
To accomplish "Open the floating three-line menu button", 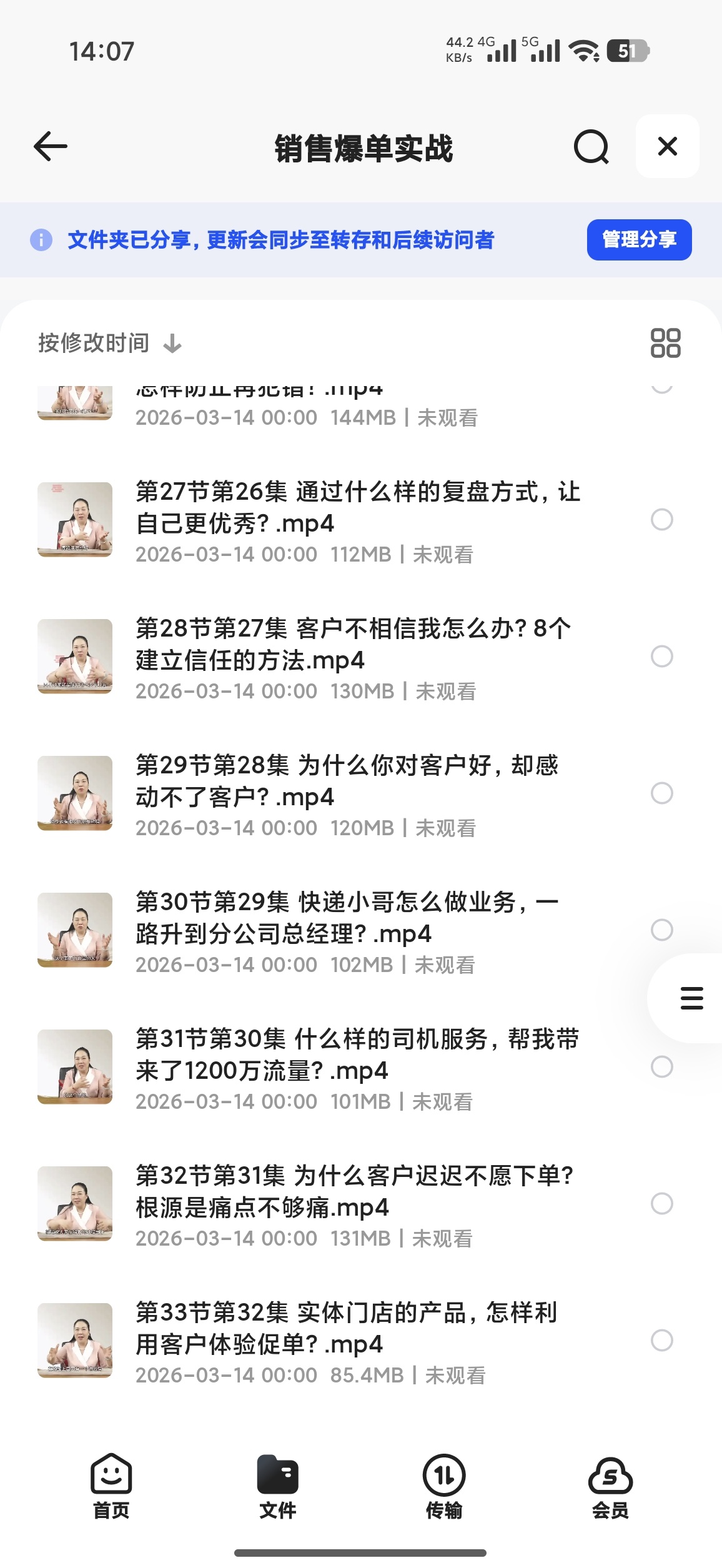I will 691,998.
